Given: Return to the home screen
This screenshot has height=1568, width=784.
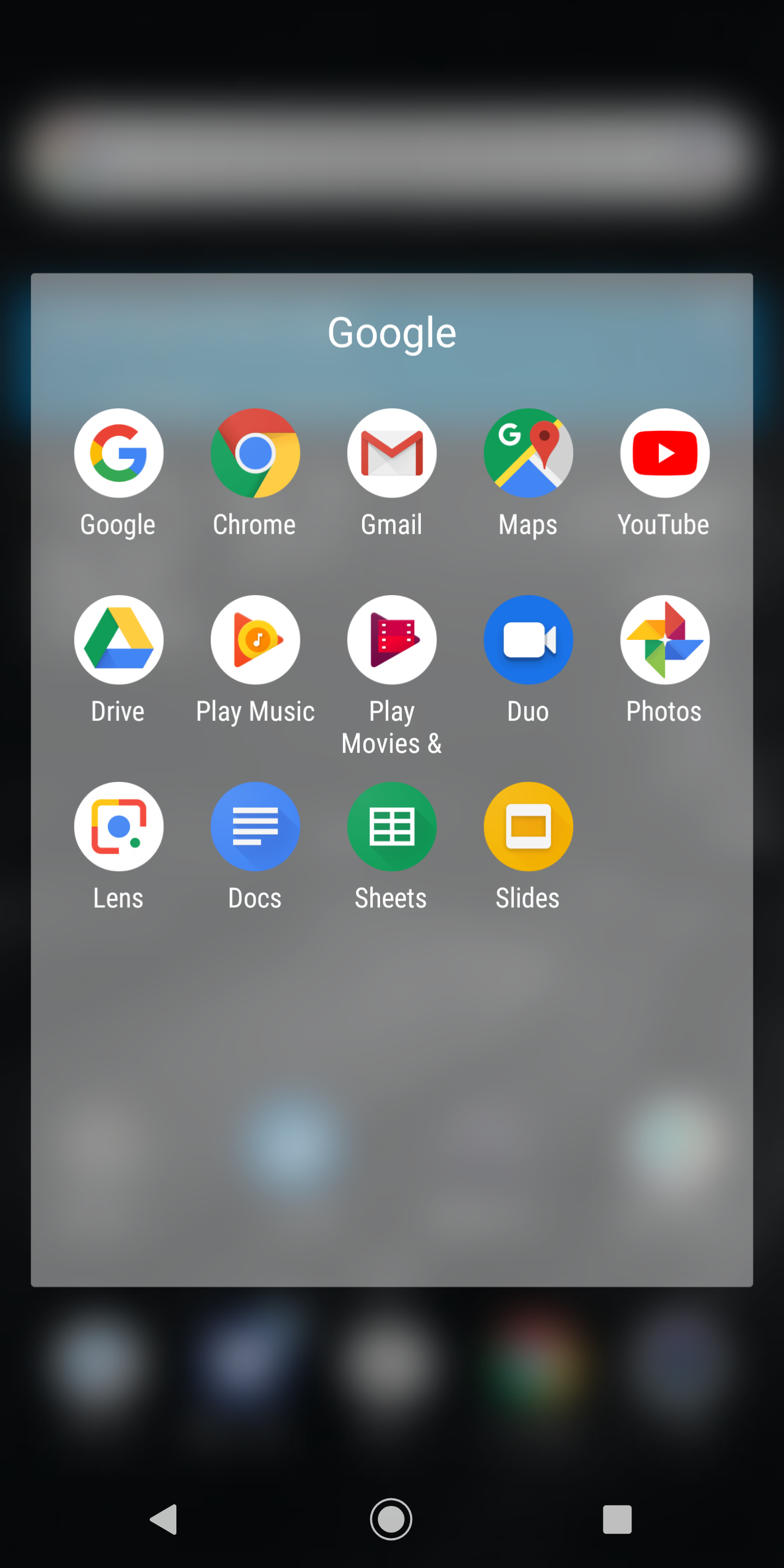Looking at the screenshot, I should click(391, 1520).
